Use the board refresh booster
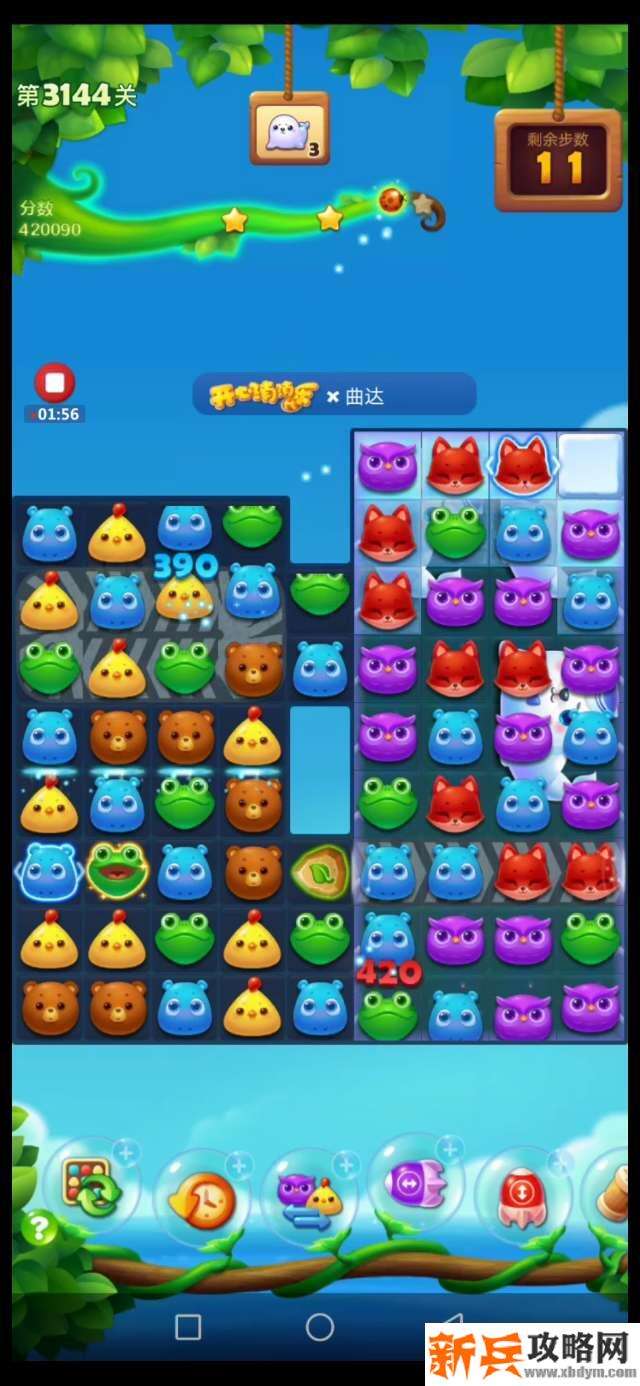The width and height of the screenshot is (640, 1386). click(90, 1188)
